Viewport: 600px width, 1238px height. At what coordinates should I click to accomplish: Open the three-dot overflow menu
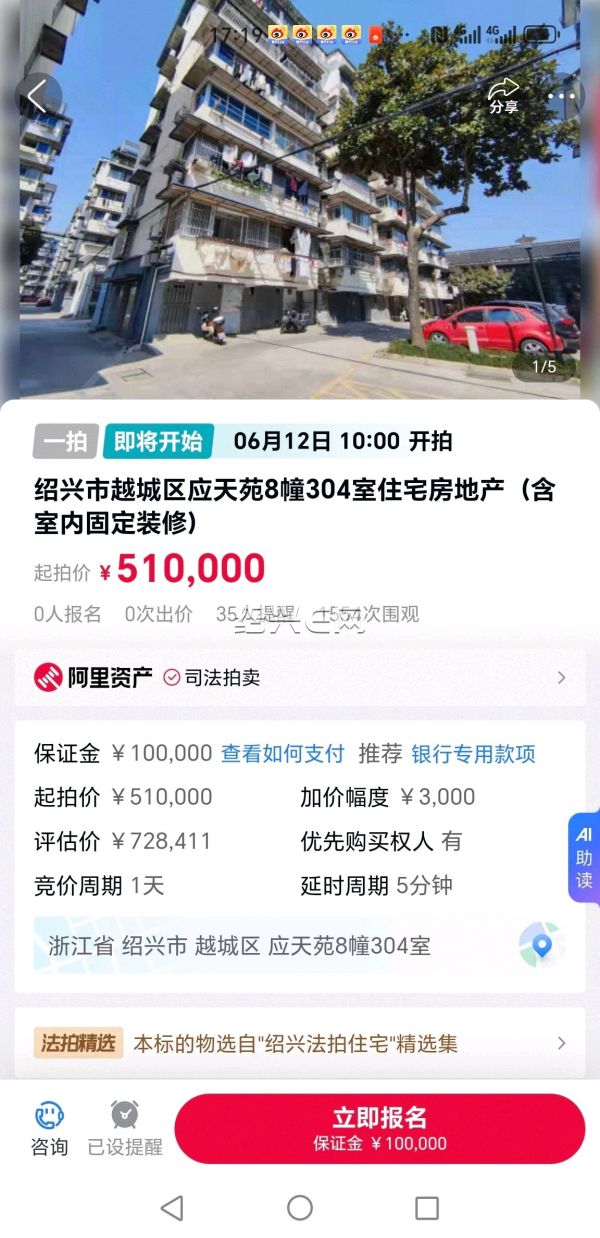click(562, 97)
